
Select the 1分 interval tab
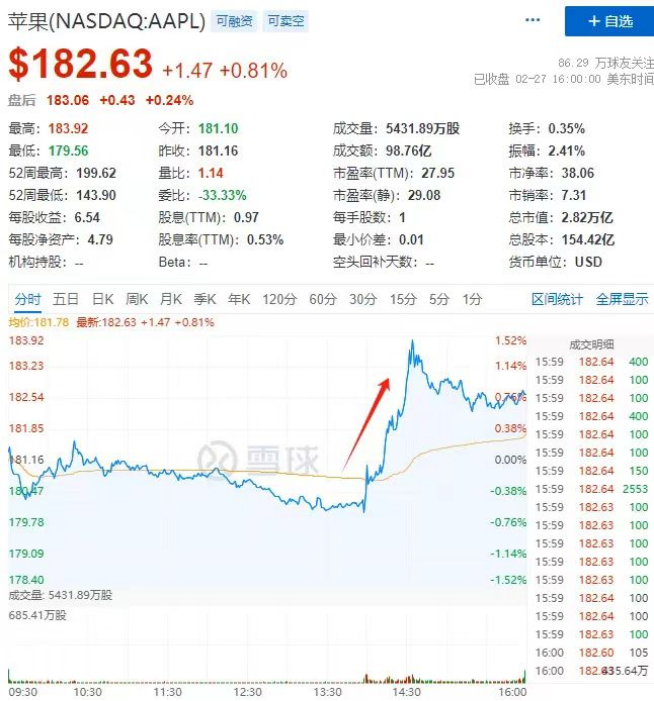(x=472, y=299)
